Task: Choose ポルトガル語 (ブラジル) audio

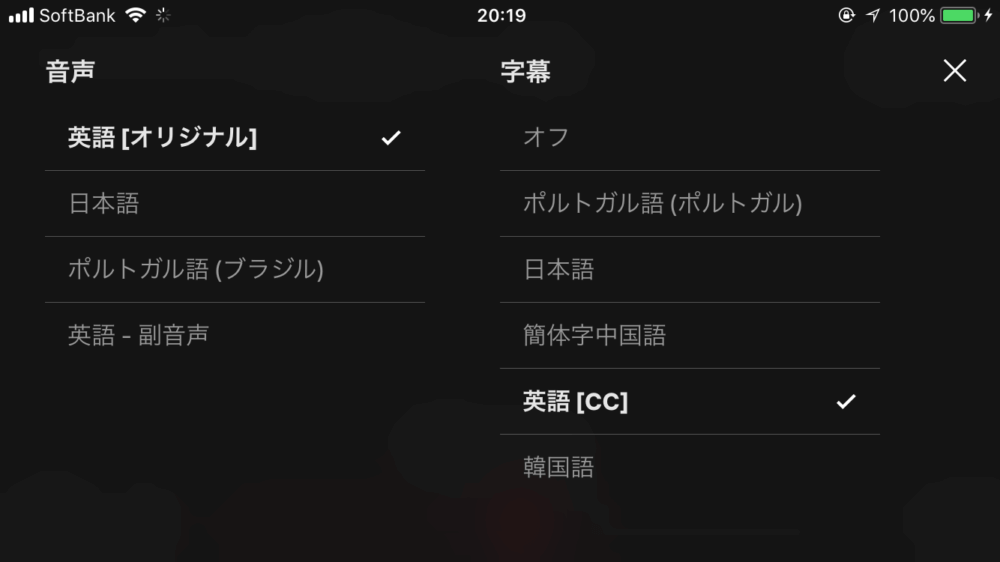Action: (196, 269)
